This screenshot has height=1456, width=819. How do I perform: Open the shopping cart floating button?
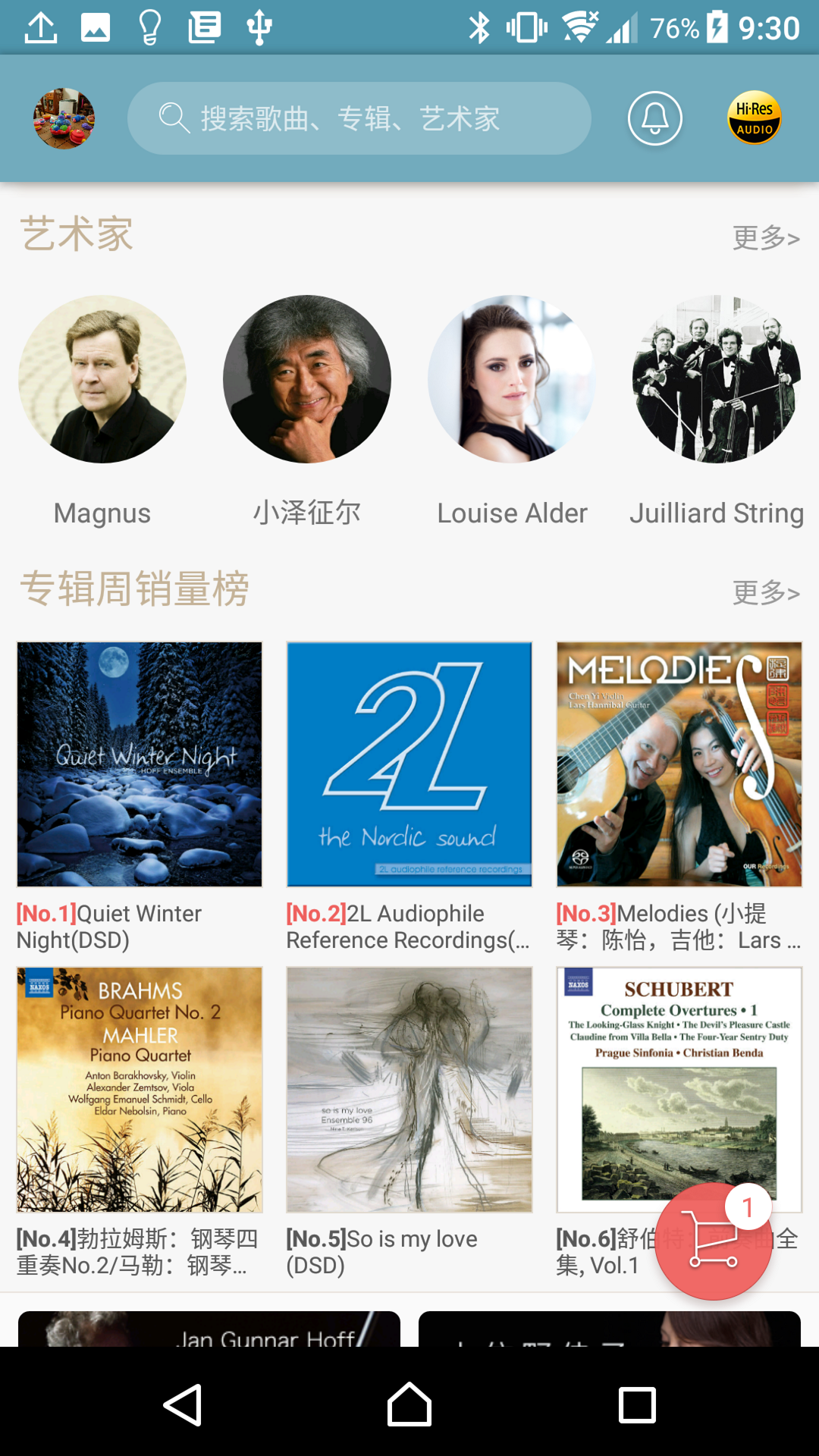pos(713,1241)
